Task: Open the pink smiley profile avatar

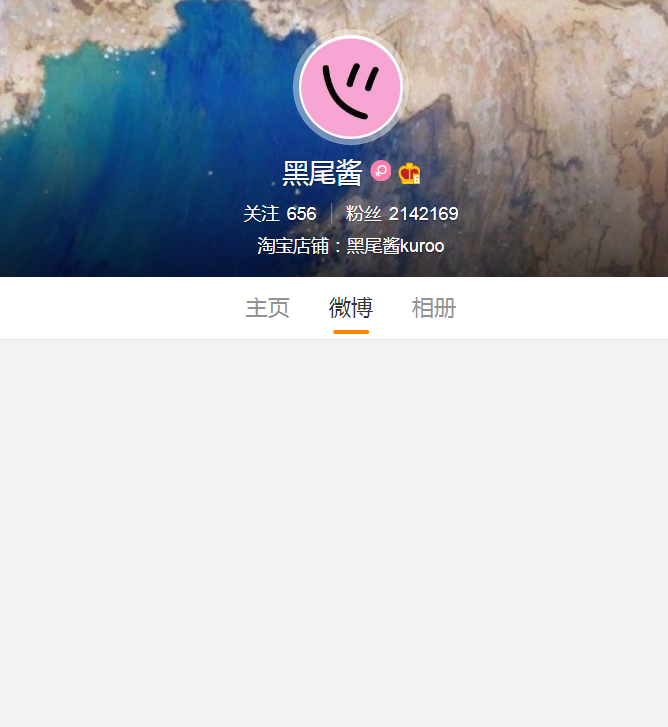Action: (x=351, y=87)
